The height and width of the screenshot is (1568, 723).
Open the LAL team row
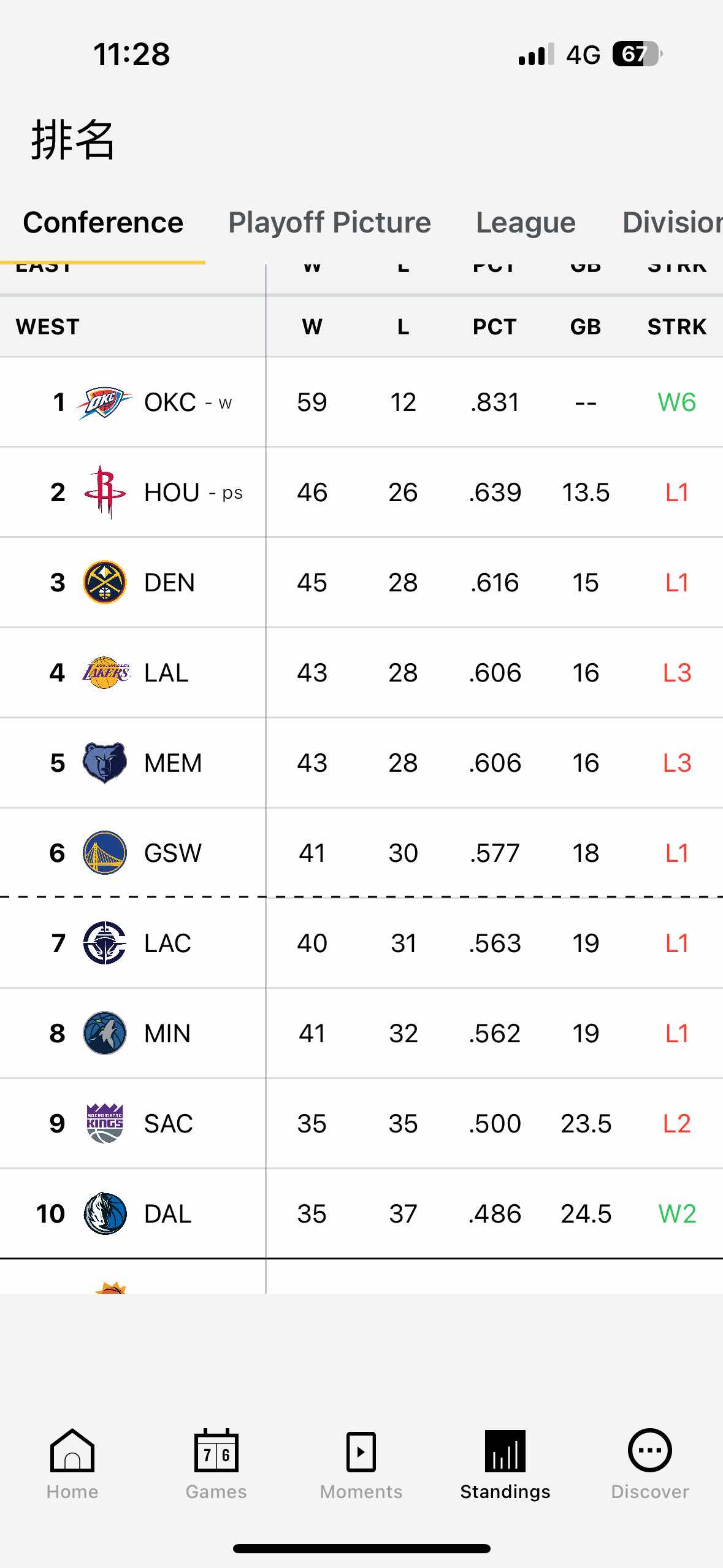tap(361, 673)
